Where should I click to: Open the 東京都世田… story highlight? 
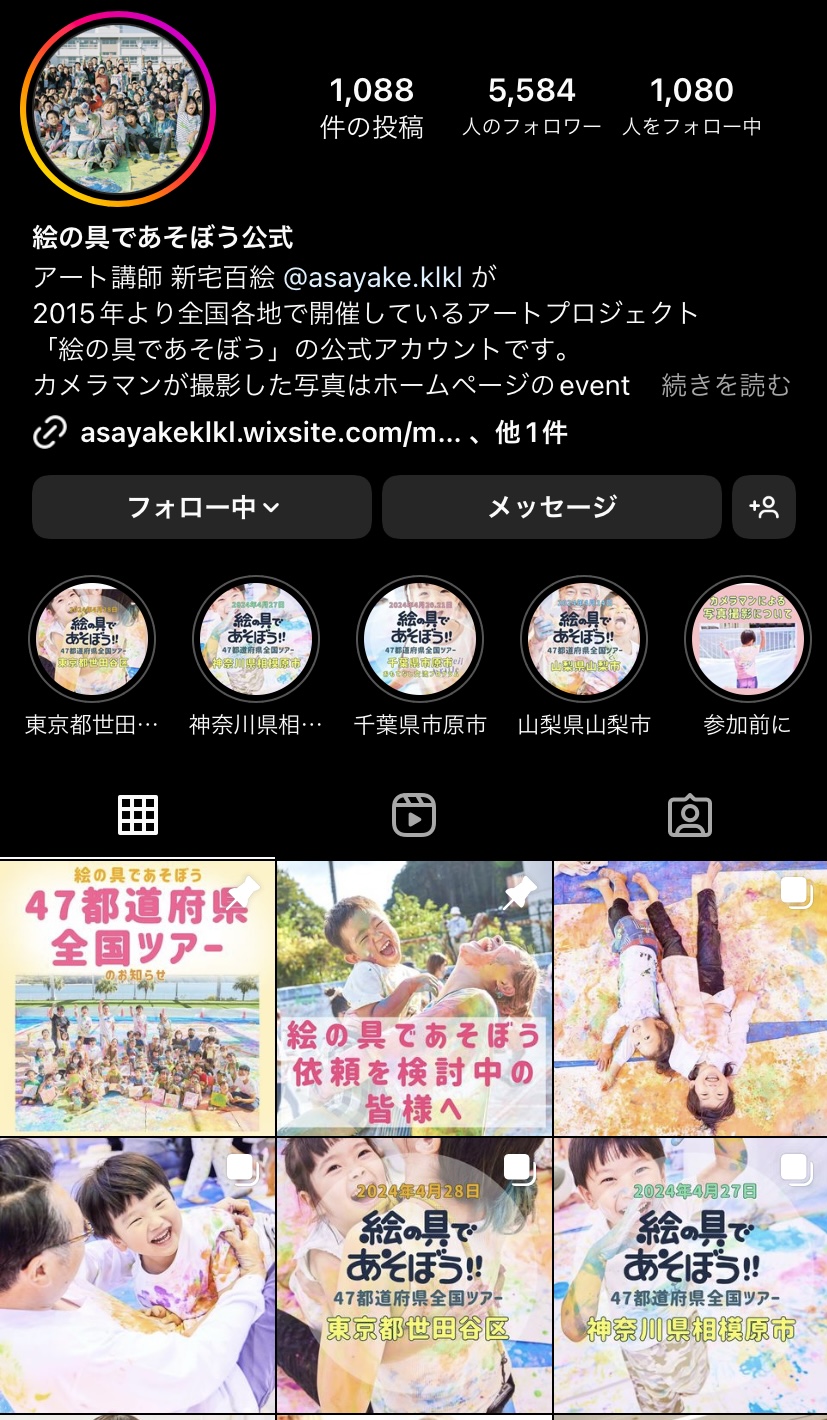click(92, 640)
